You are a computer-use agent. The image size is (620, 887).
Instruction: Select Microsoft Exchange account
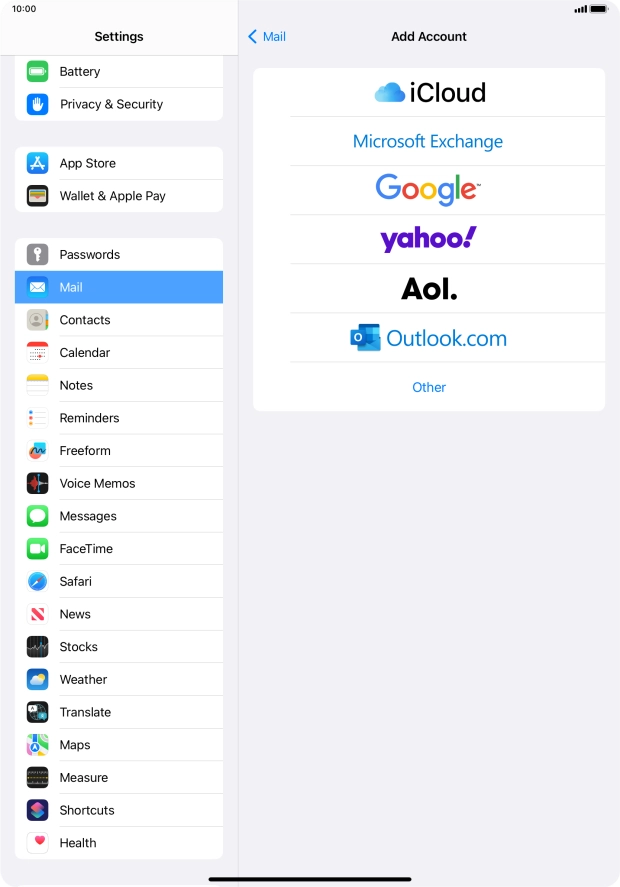[x=429, y=141]
